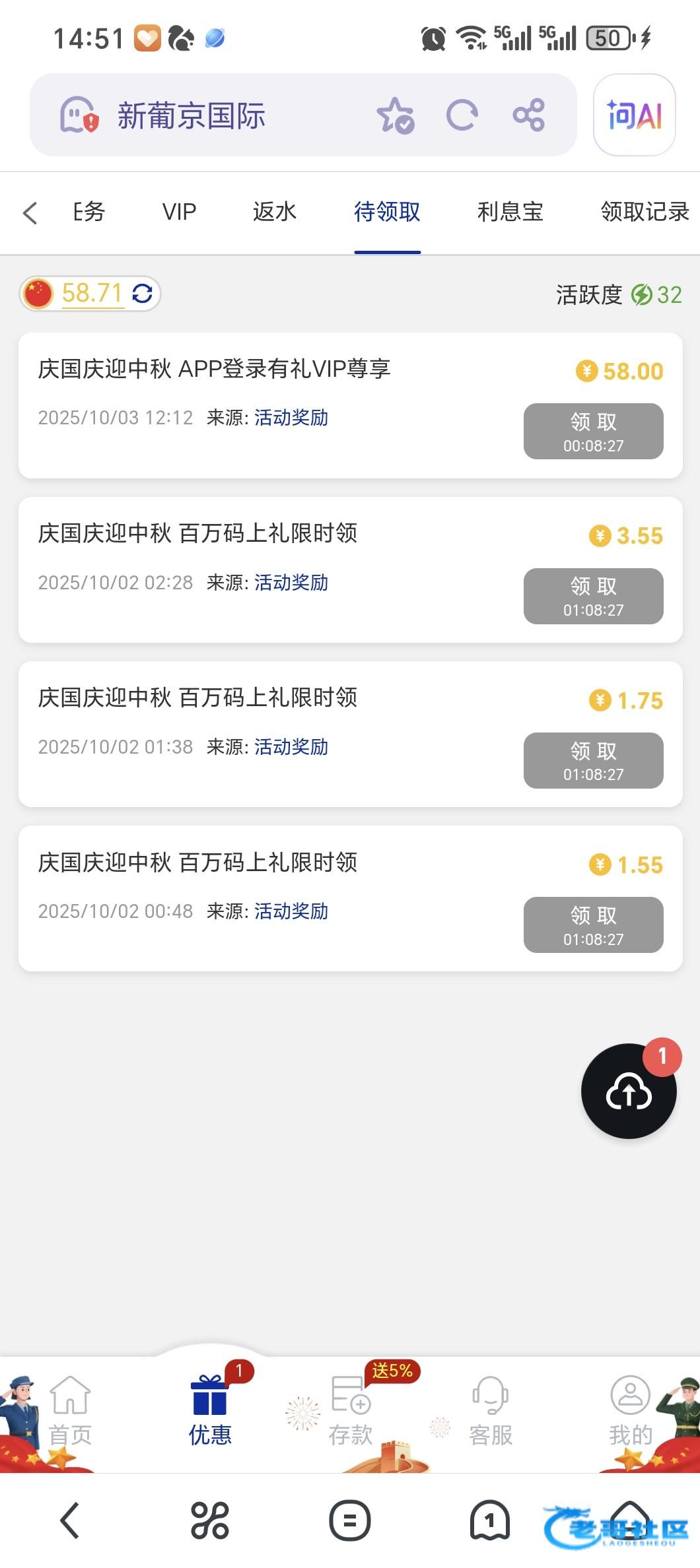700x1568 pixels.
Task: Select the 利息宝 tab
Action: tap(510, 212)
